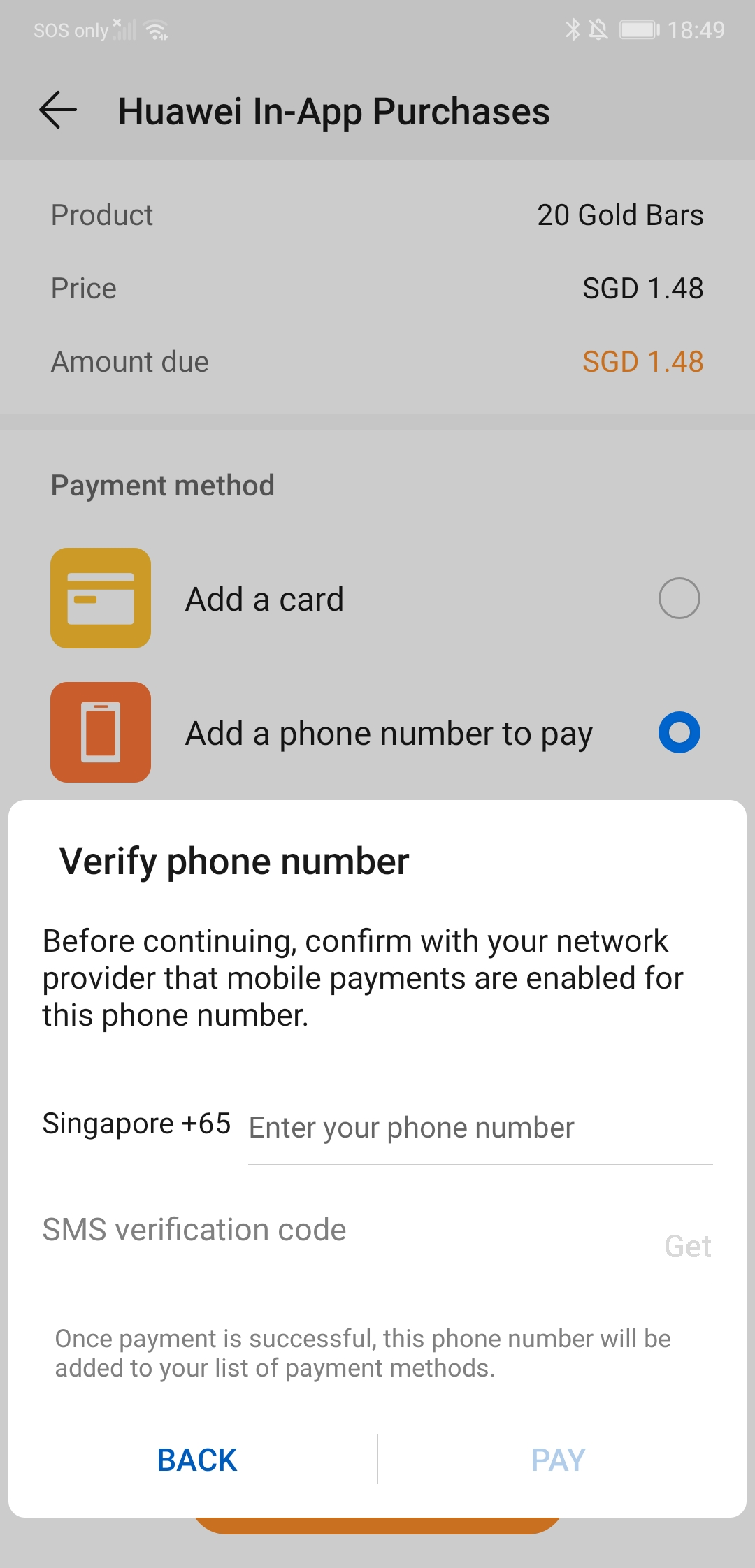Select Add a phone number to pay
Image resolution: width=755 pixels, height=1568 pixels.
678,733
